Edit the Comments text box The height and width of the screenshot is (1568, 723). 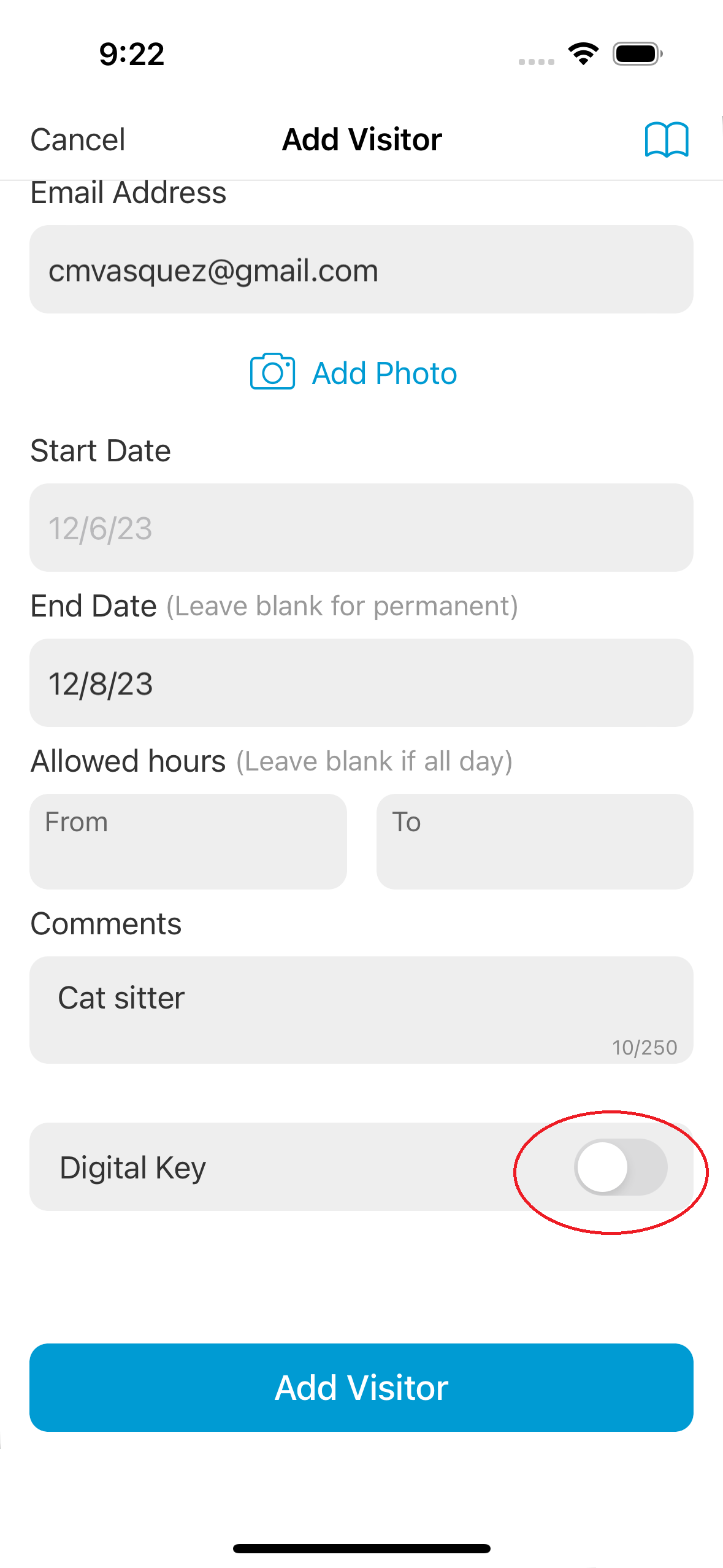click(x=361, y=1010)
